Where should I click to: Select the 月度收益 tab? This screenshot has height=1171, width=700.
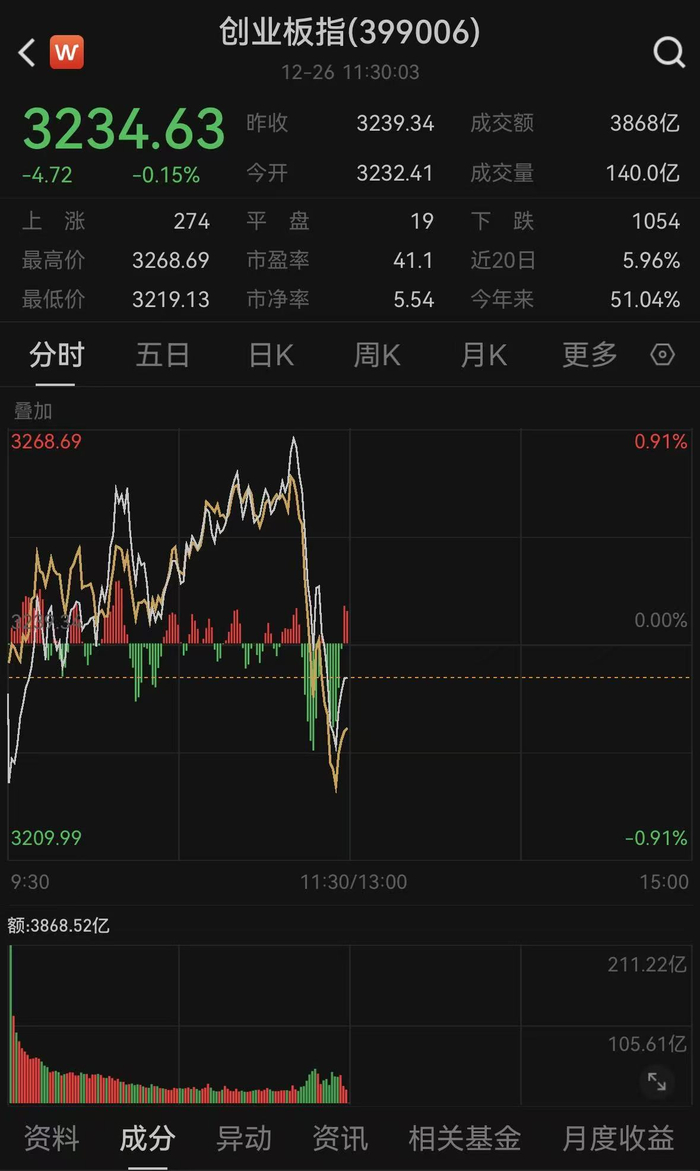pyautogui.click(x=618, y=1137)
